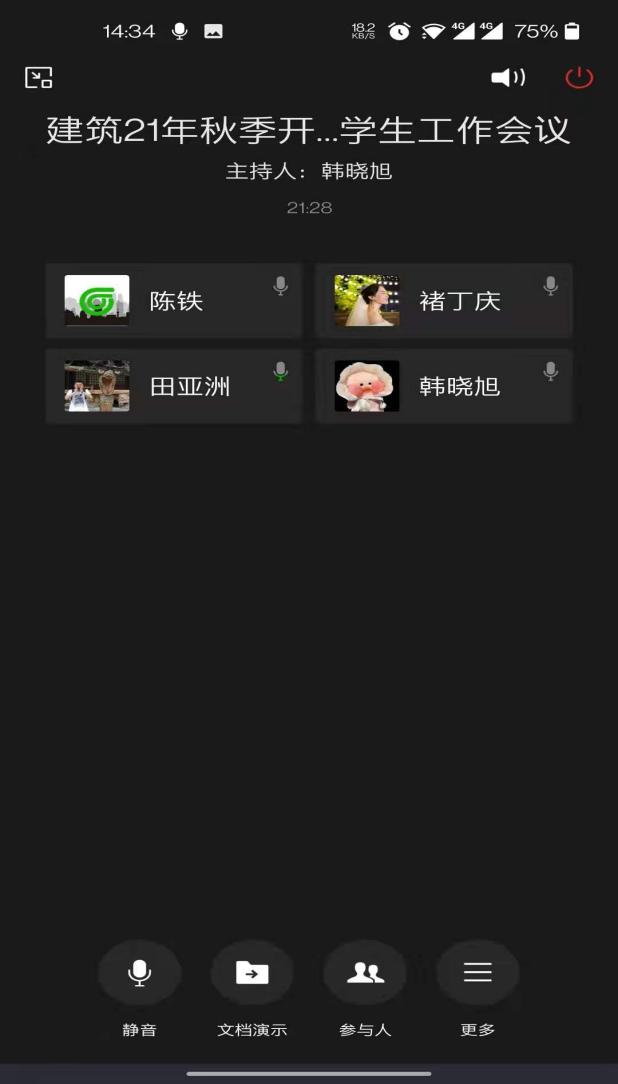The width and height of the screenshot is (618, 1084).
Task: Open the 参与人 participants list
Action: pos(365,973)
